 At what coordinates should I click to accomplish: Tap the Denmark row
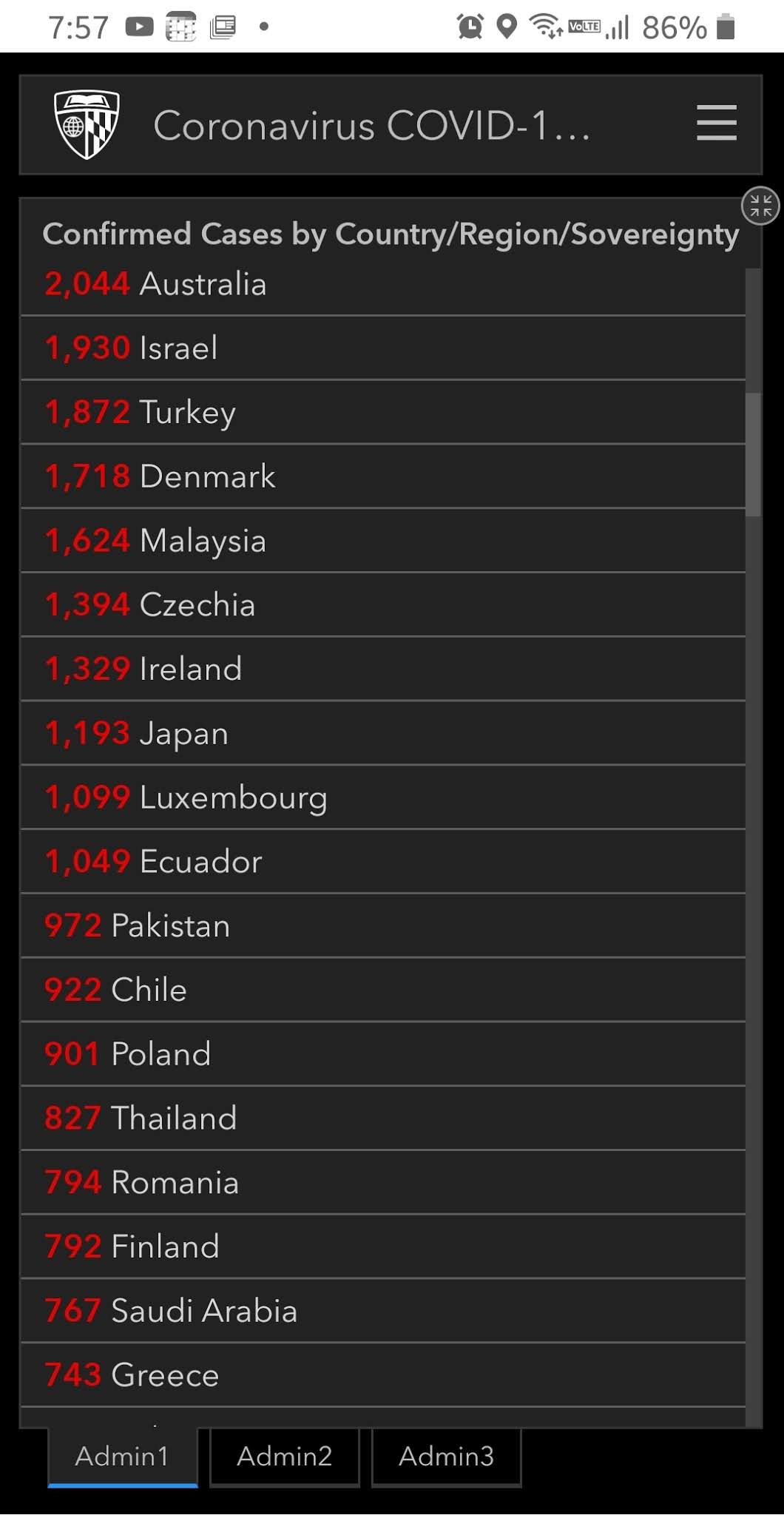383,476
